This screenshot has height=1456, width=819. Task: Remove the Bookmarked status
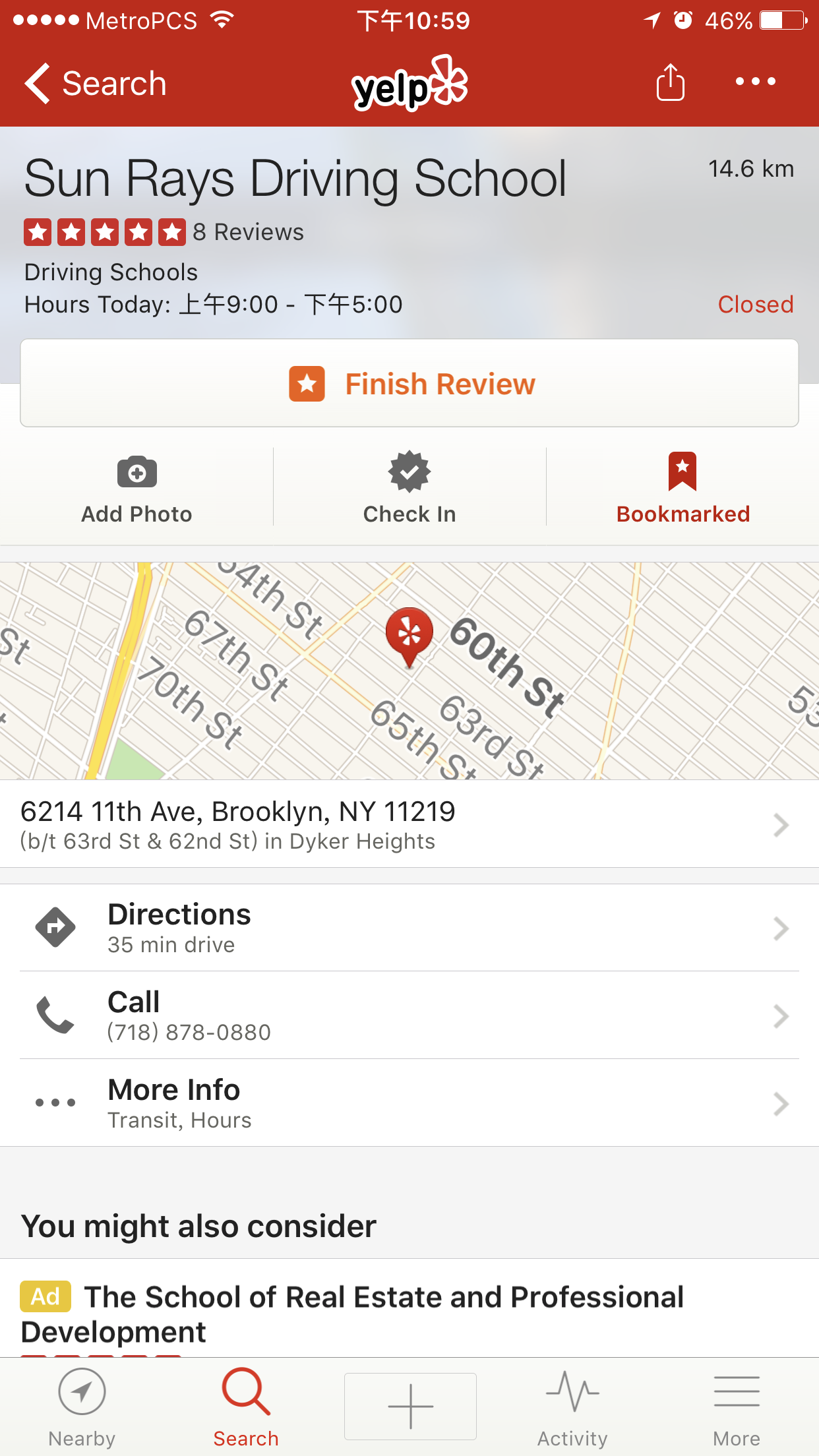tap(682, 489)
